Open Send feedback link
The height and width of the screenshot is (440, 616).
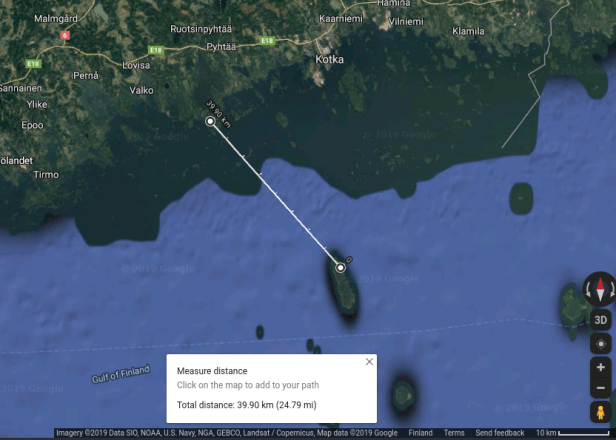(x=500, y=433)
